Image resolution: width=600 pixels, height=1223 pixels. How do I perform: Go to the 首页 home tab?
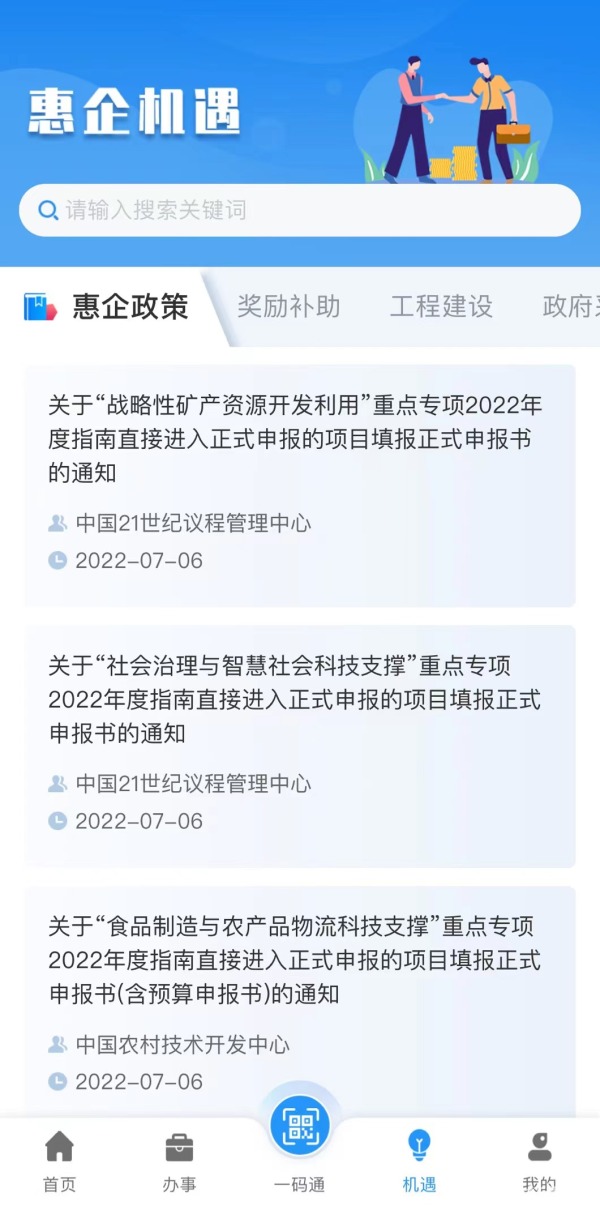tap(60, 1162)
